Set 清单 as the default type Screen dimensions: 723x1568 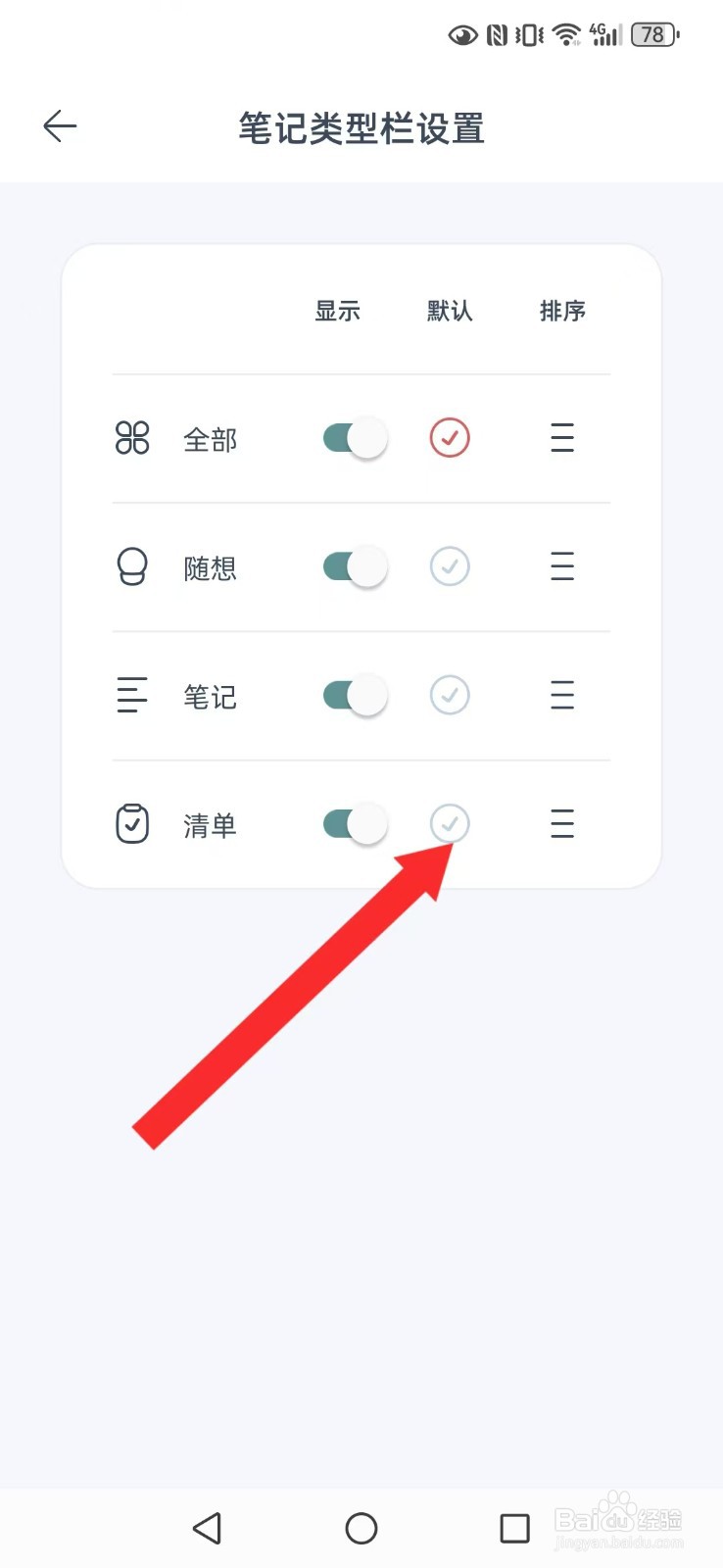449,824
